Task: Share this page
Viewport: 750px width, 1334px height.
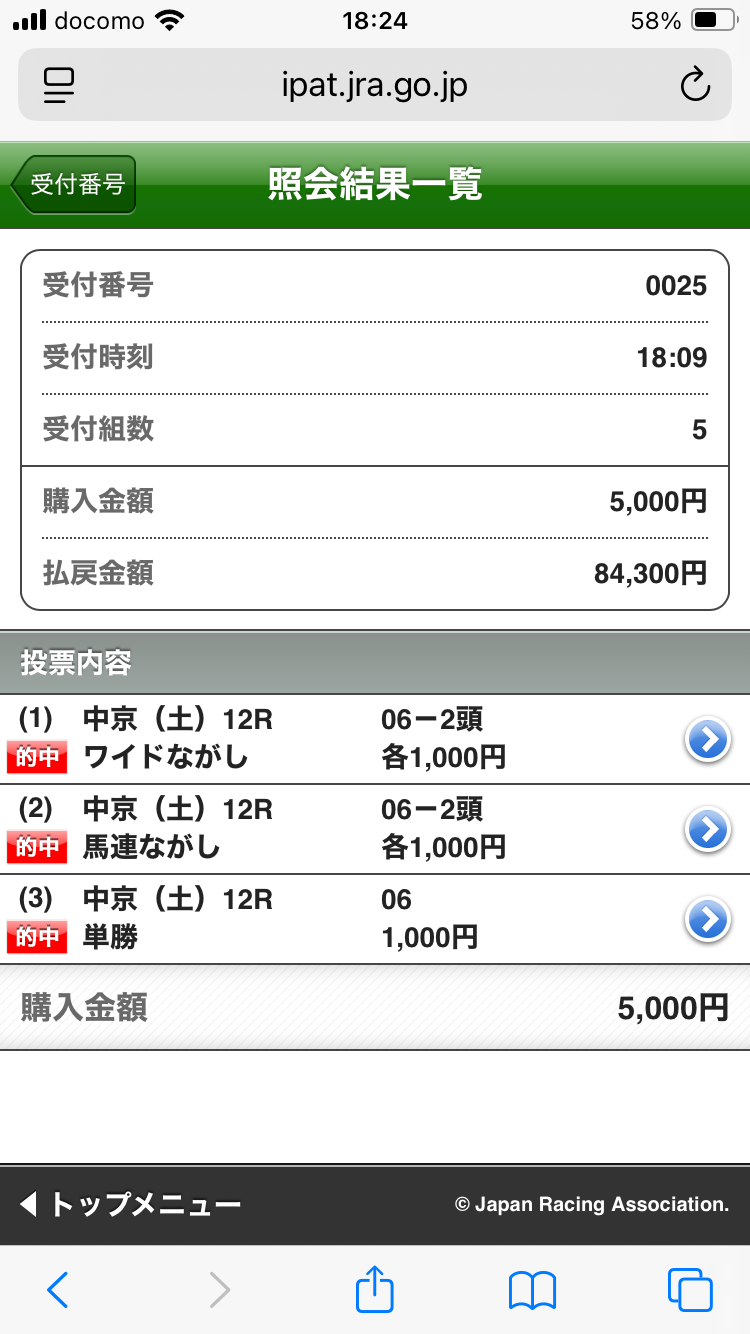Action: tap(375, 1288)
